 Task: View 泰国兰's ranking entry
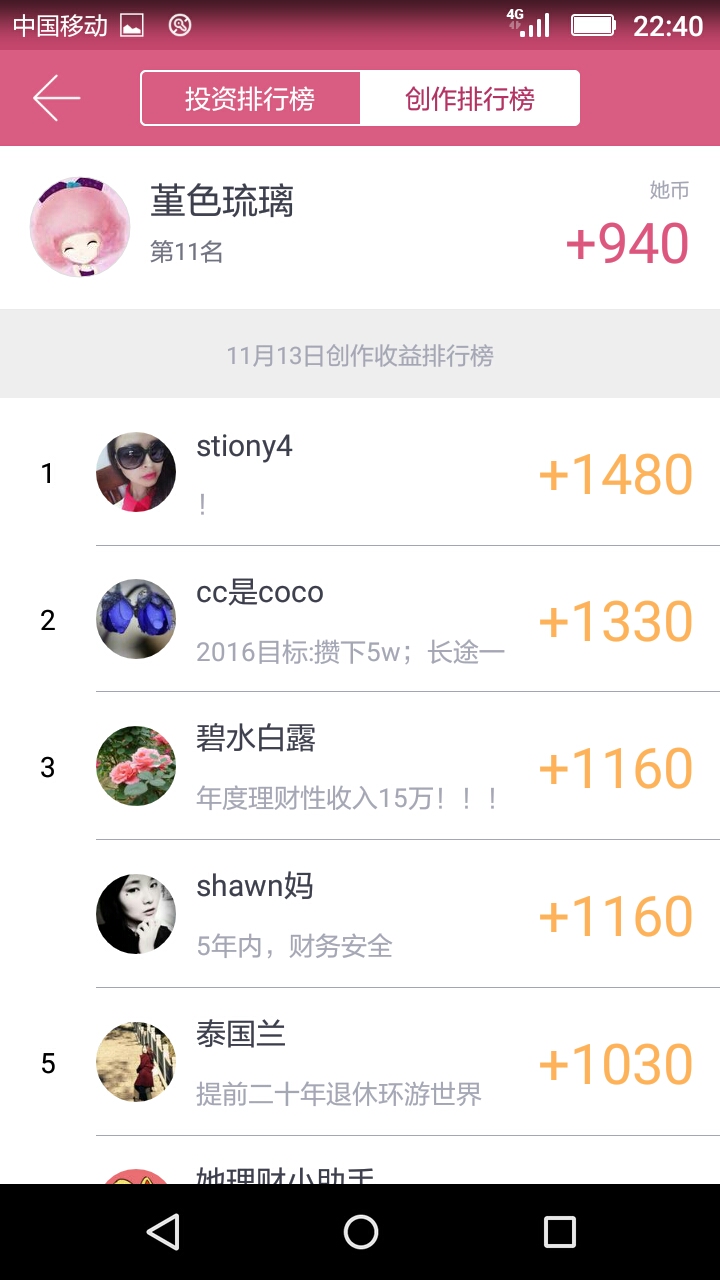point(360,1062)
